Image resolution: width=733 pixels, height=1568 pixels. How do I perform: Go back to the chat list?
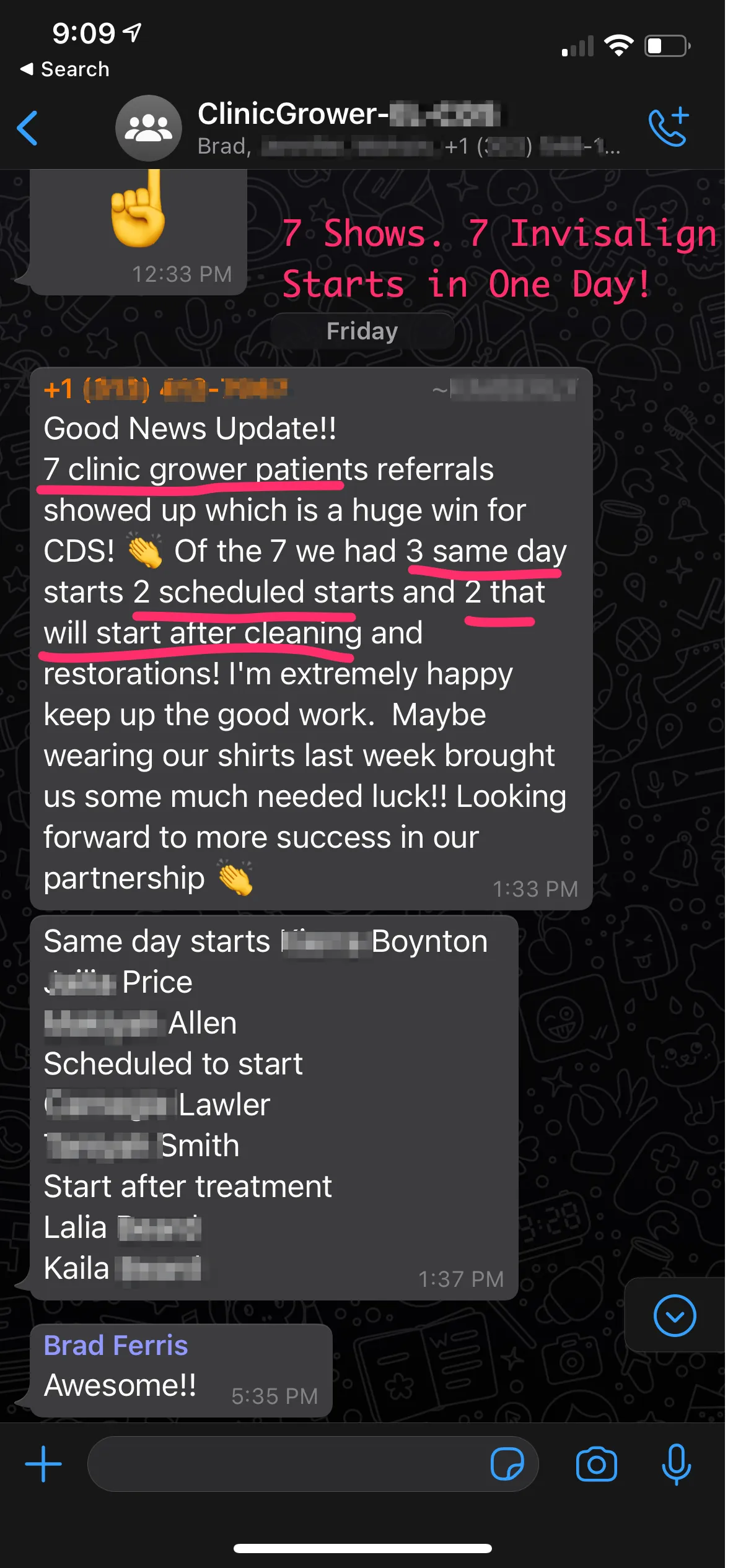coord(28,128)
